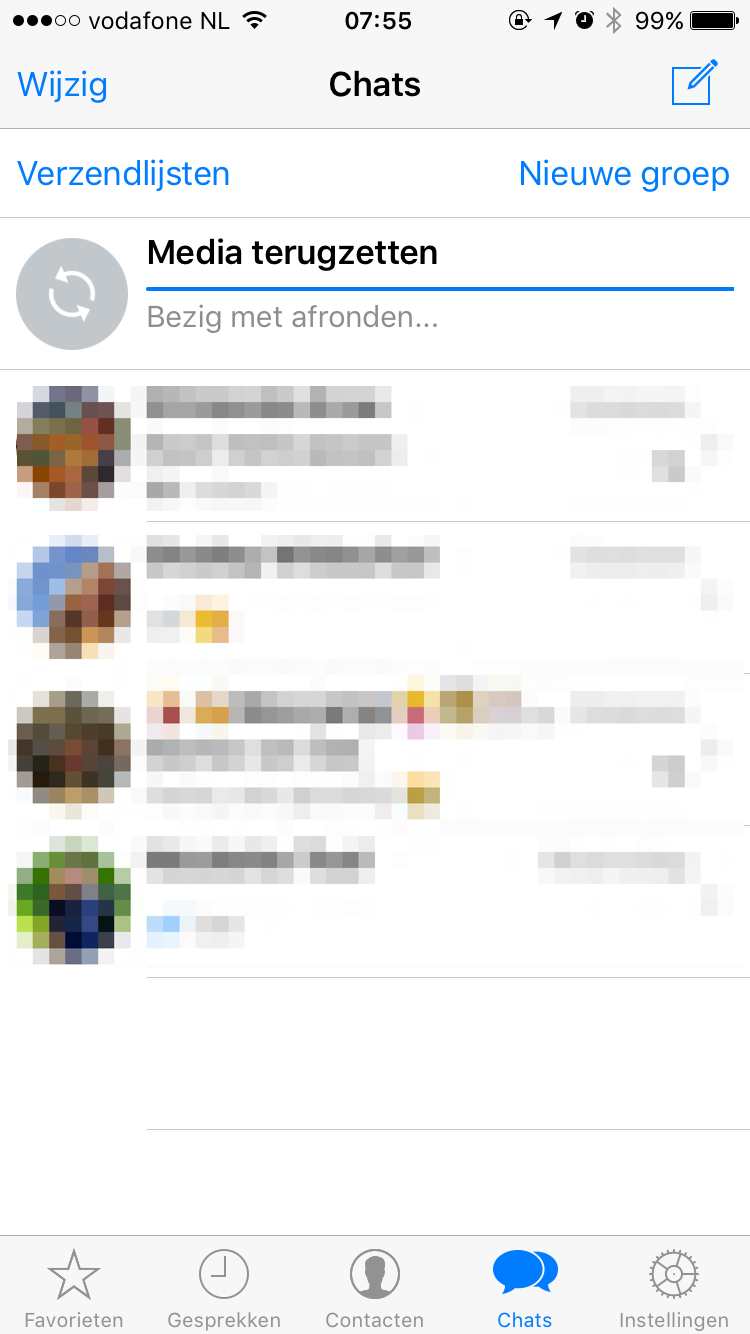Open the Media terugzetten restore row
The width and height of the screenshot is (750, 1334).
pyautogui.click(x=375, y=294)
